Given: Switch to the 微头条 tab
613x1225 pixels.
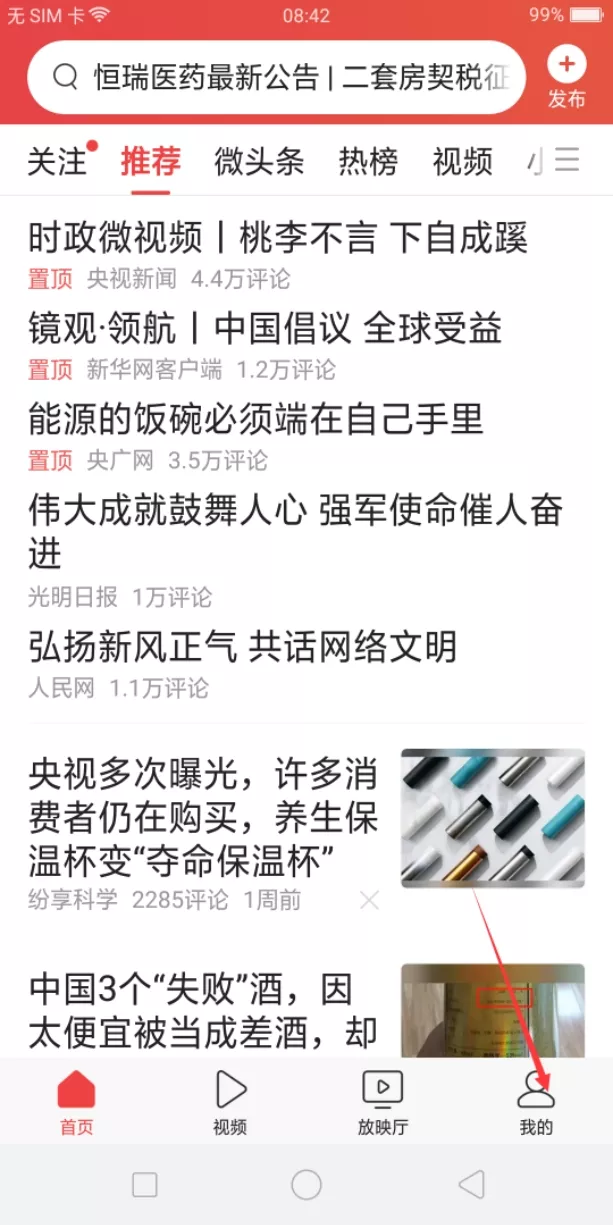Looking at the screenshot, I should pyautogui.click(x=259, y=161).
